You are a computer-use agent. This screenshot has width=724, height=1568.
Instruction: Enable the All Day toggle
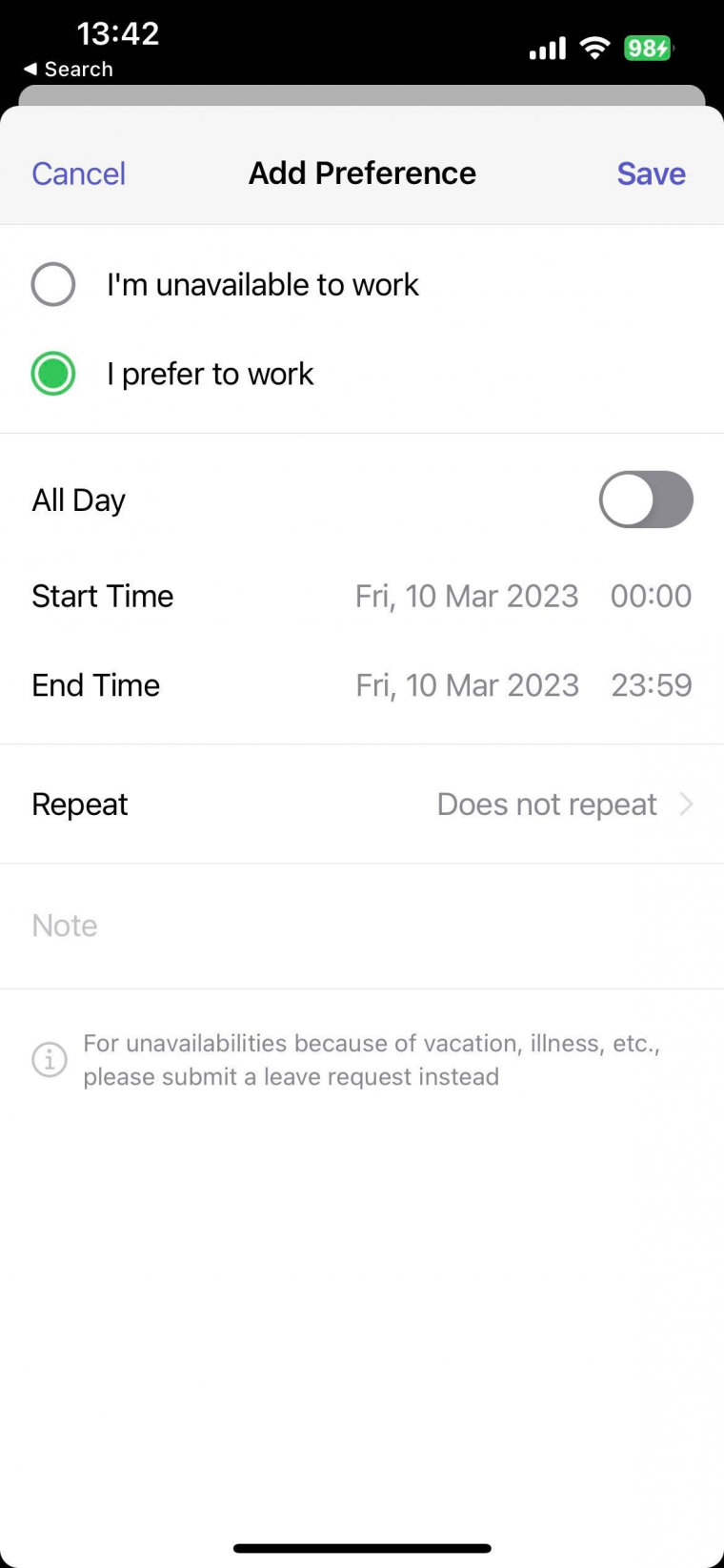pyautogui.click(x=646, y=499)
